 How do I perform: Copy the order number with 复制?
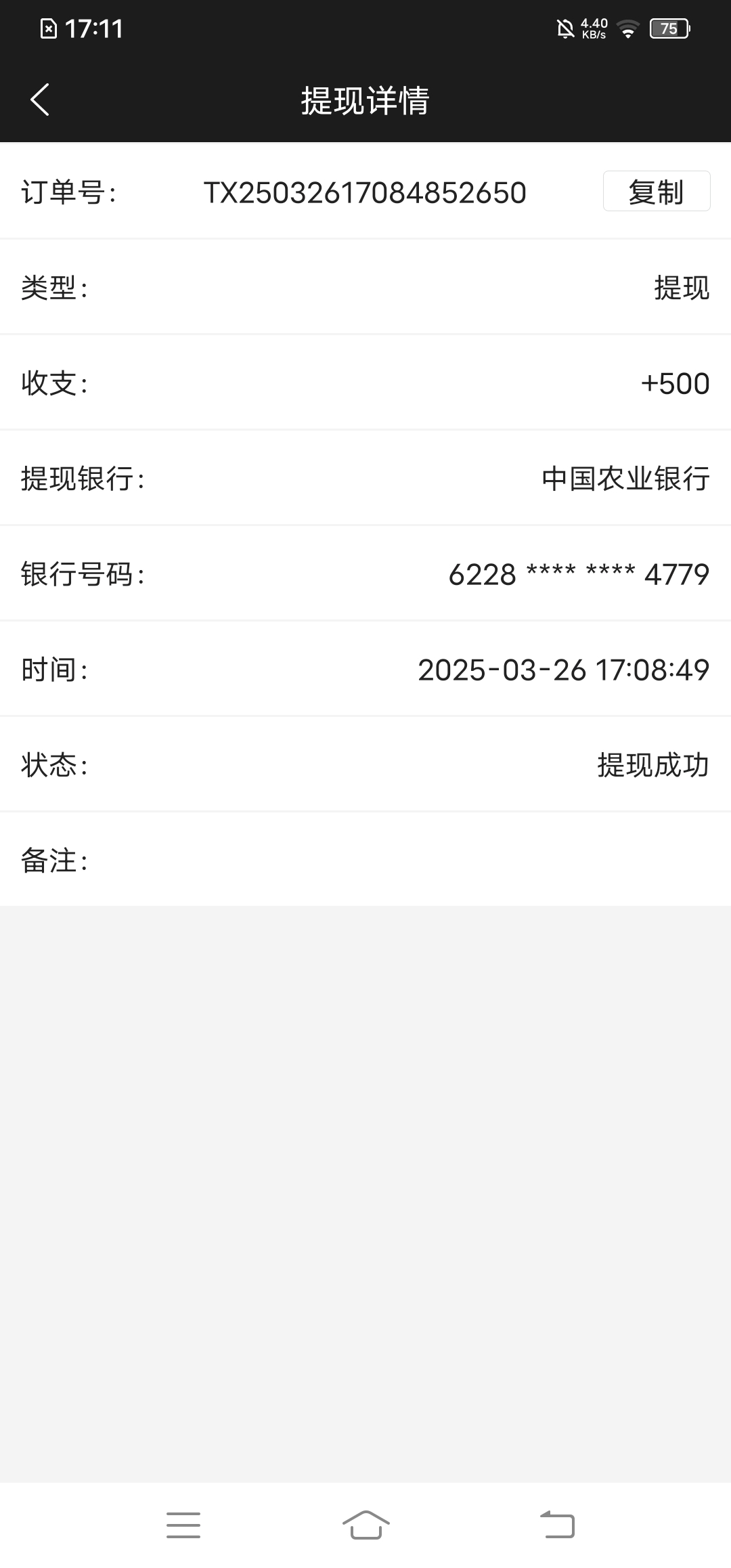(x=656, y=192)
